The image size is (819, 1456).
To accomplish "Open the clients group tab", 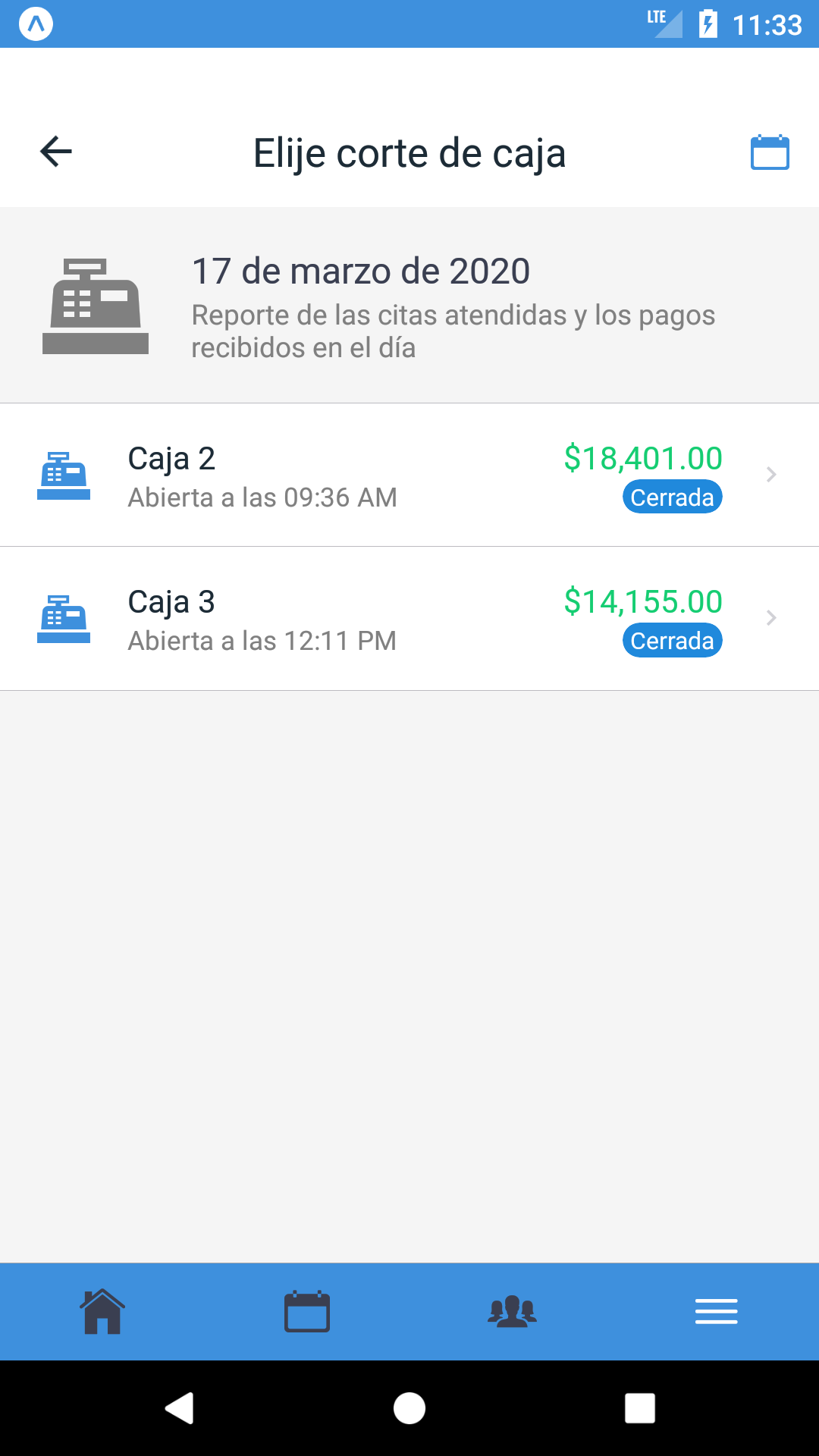I will pyautogui.click(x=512, y=1311).
